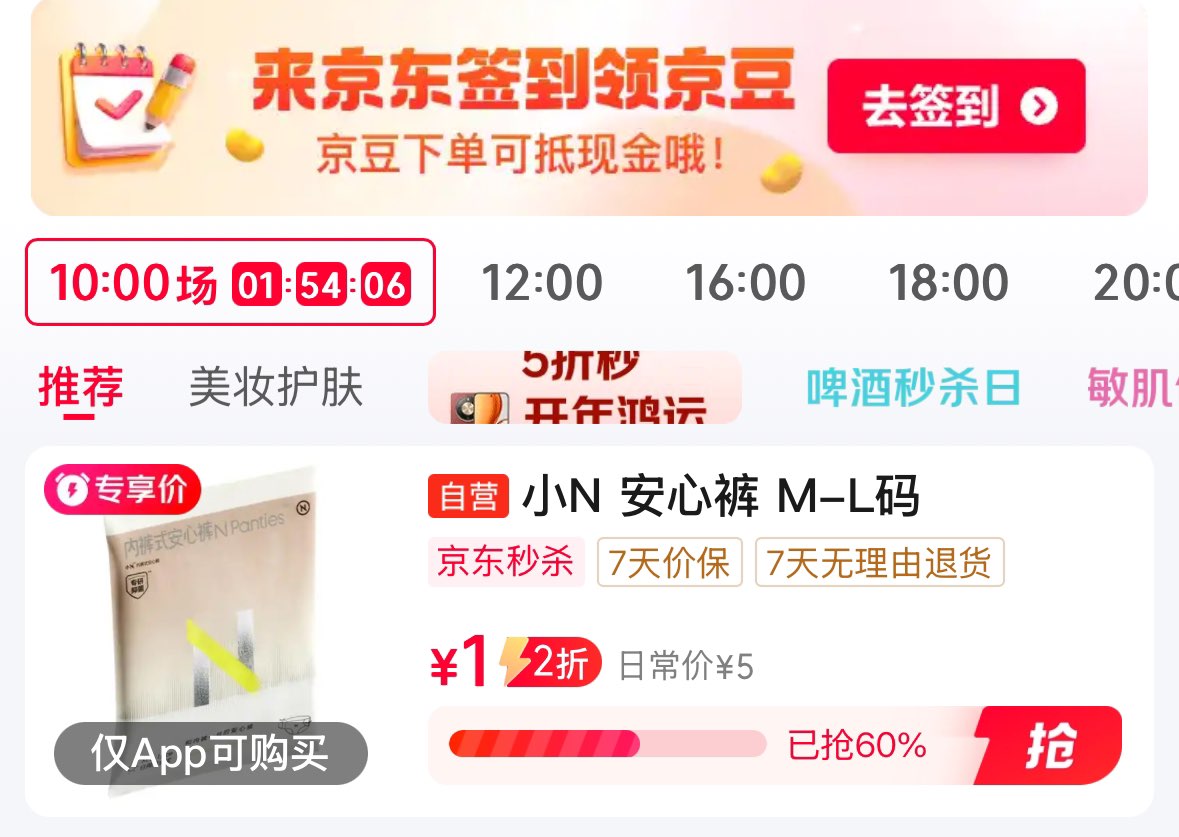The height and width of the screenshot is (837, 1179).
Task: Switch to the 18:00 session
Action: pos(948,283)
